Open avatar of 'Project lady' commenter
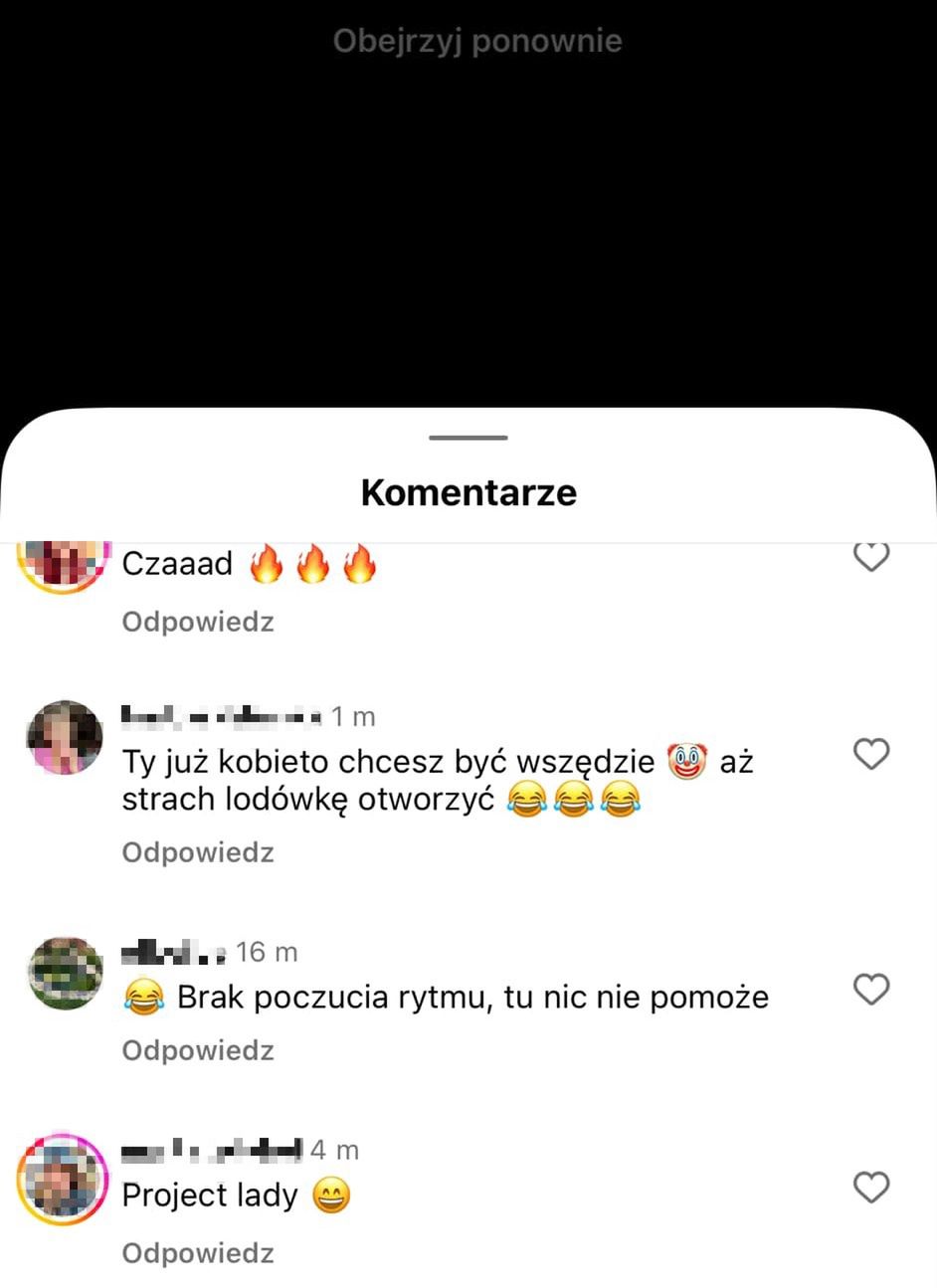The width and height of the screenshot is (937, 1288). 63,1180
